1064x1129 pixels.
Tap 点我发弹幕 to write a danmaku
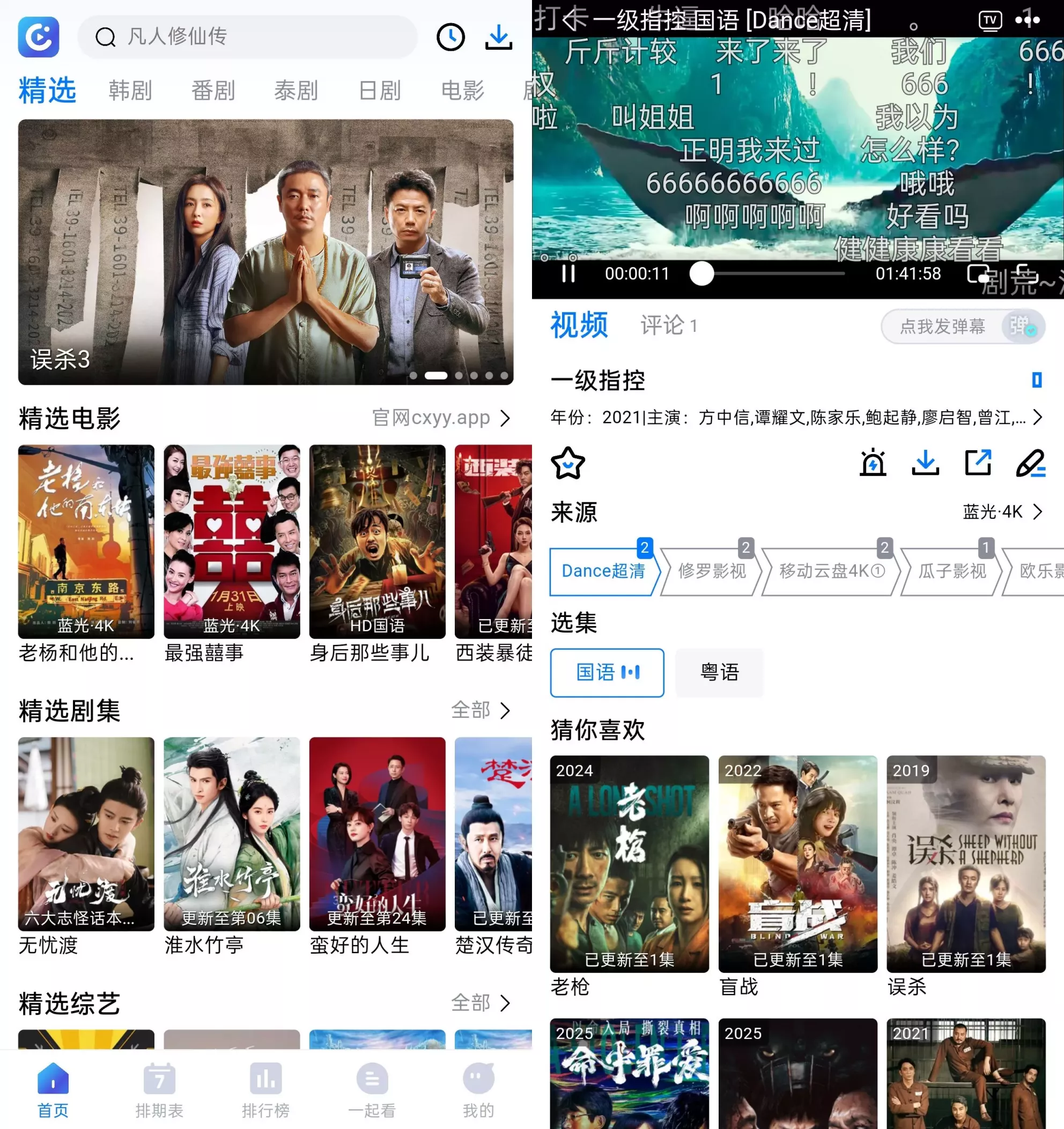click(x=942, y=326)
